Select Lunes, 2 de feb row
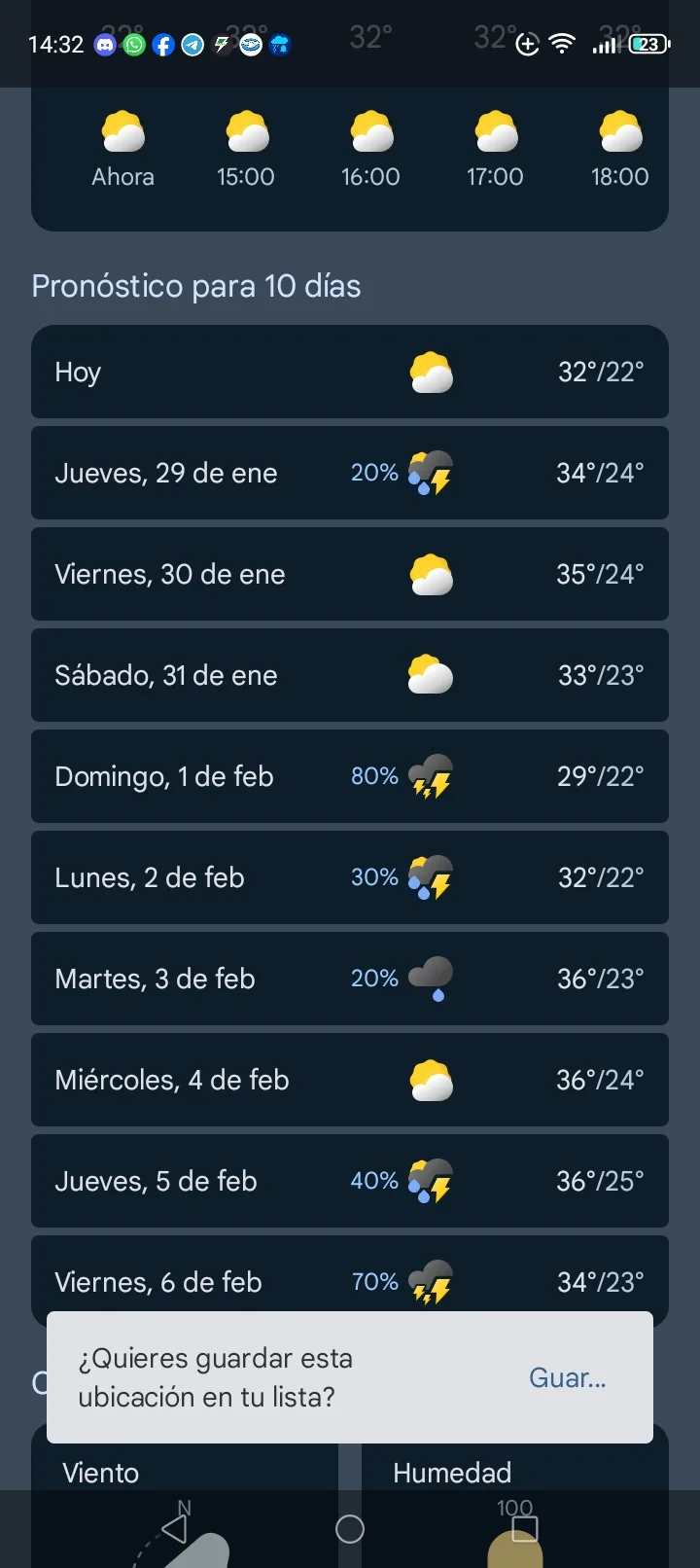This screenshot has height=1568, width=700. click(x=350, y=878)
